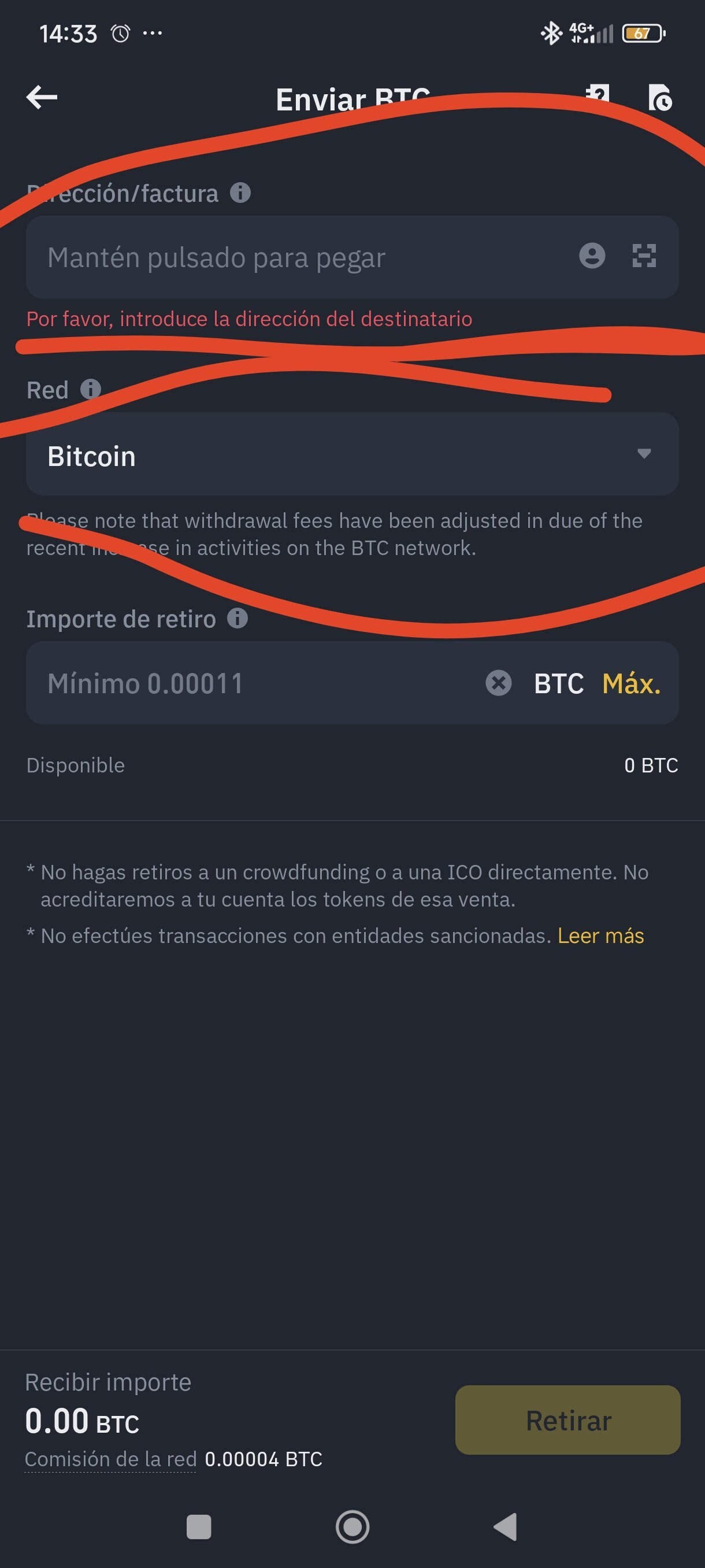Image resolution: width=705 pixels, height=1568 pixels.
Task: Open the Leer más link
Action: (x=600, y=935)
